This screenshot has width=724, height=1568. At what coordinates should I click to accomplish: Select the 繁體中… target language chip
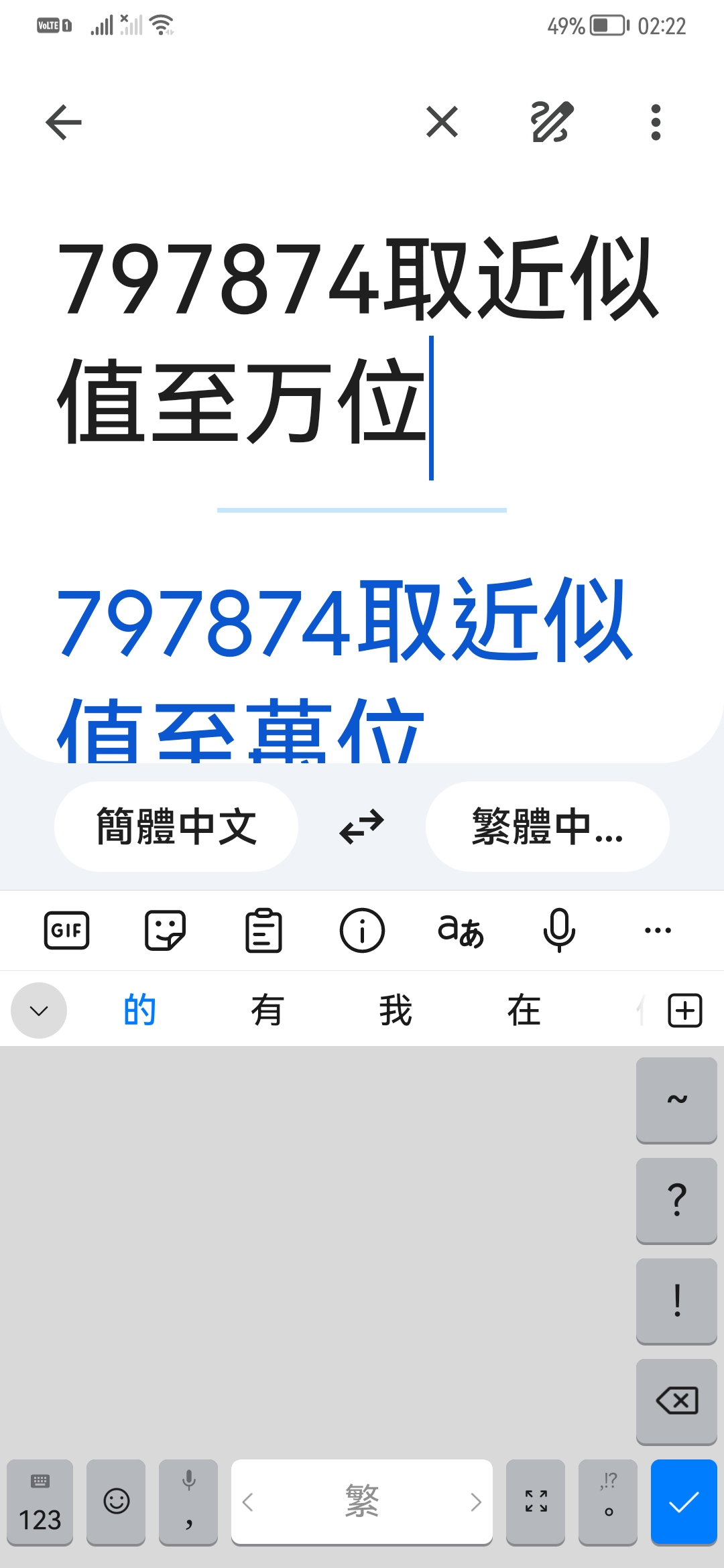pyautogui.click(x=547, y=826)
